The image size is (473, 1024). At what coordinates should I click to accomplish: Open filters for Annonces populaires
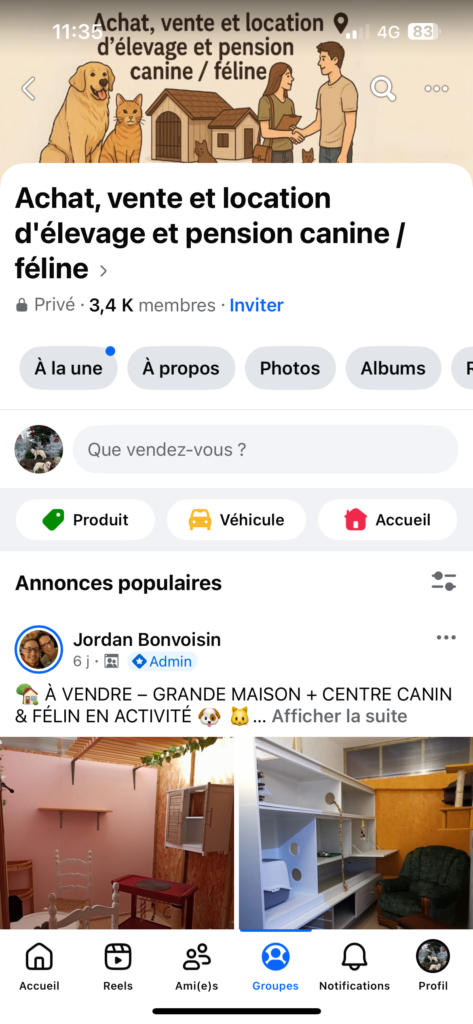click(x=444, y=581)
